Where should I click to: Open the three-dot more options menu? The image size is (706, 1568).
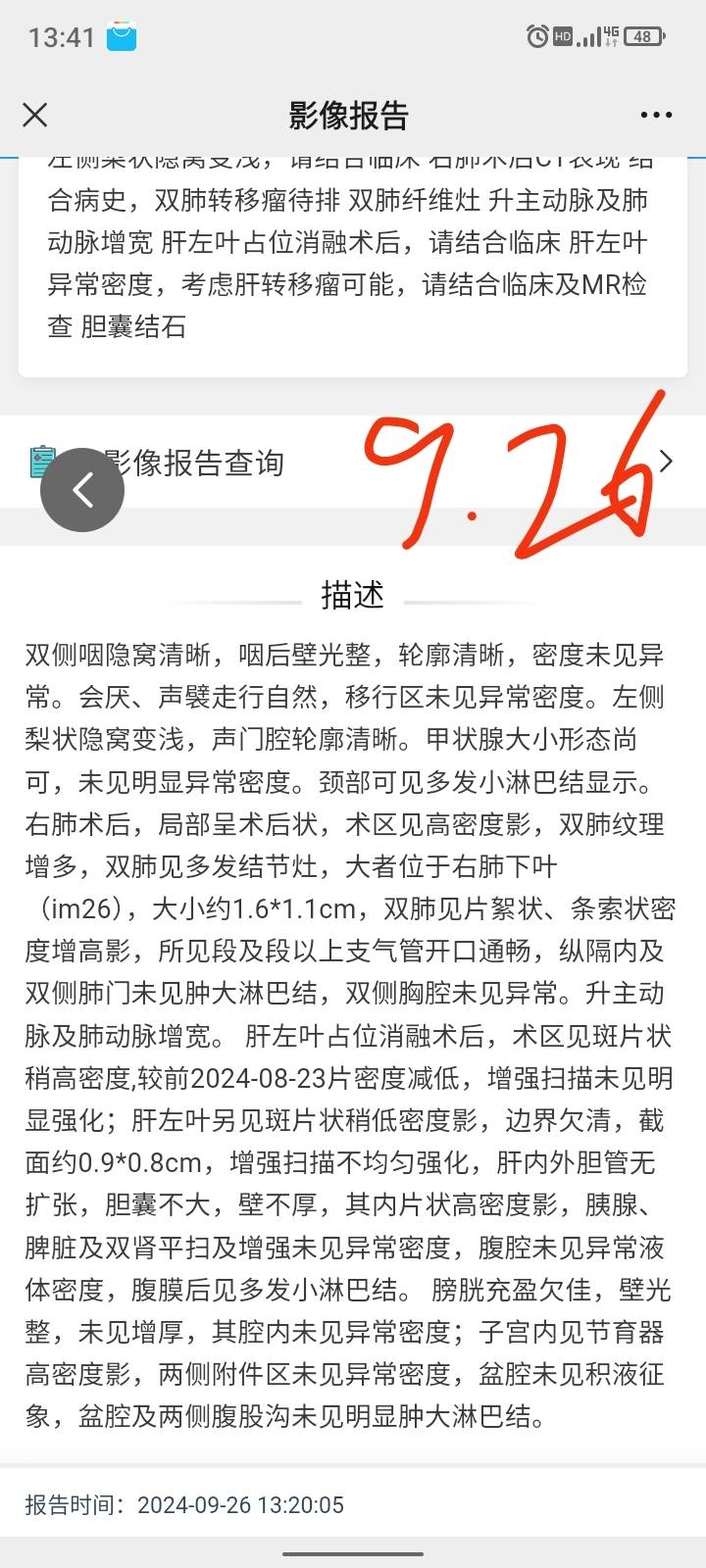tap(655, 115)
